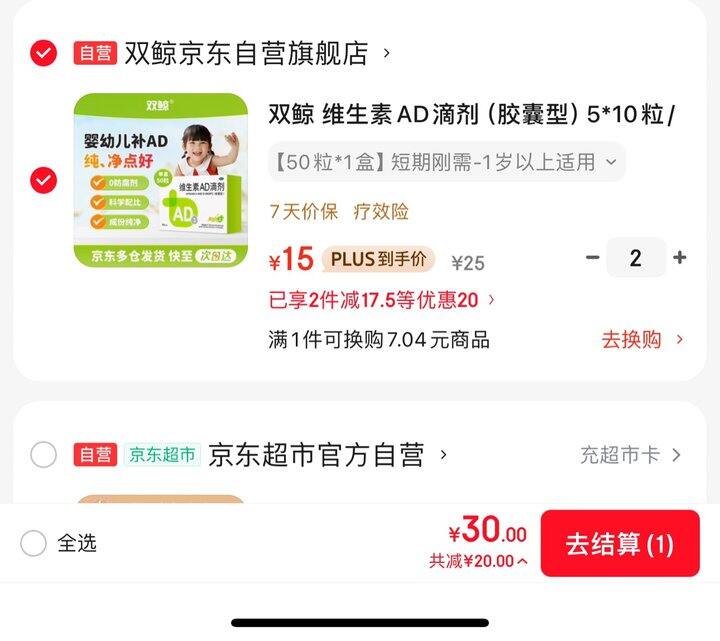Select the 京东超市官方自营 store checkbox

43,455
